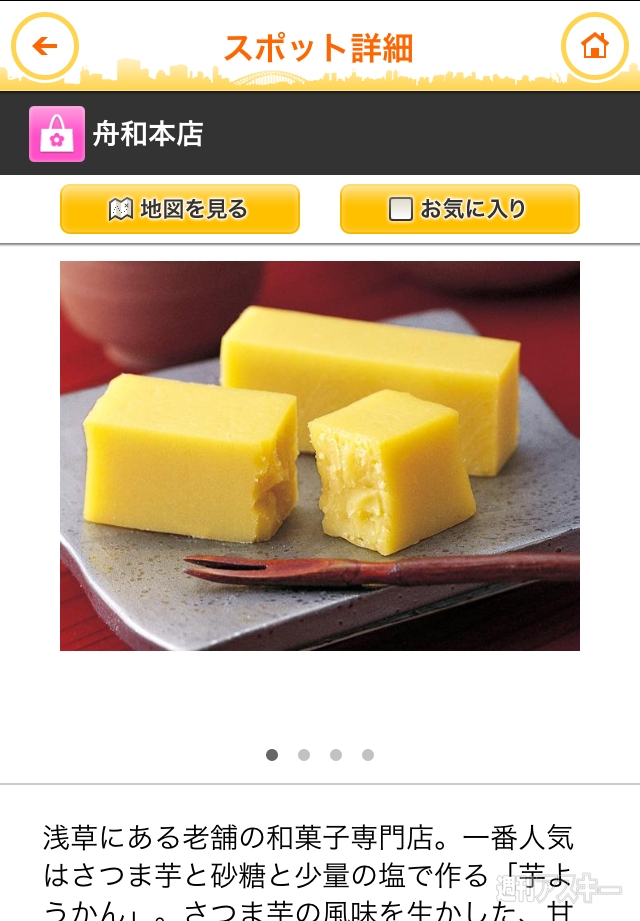Viewport: 640px width, 921px height.
Task: Jump to the last photo page dot
Action: (368, 755)
